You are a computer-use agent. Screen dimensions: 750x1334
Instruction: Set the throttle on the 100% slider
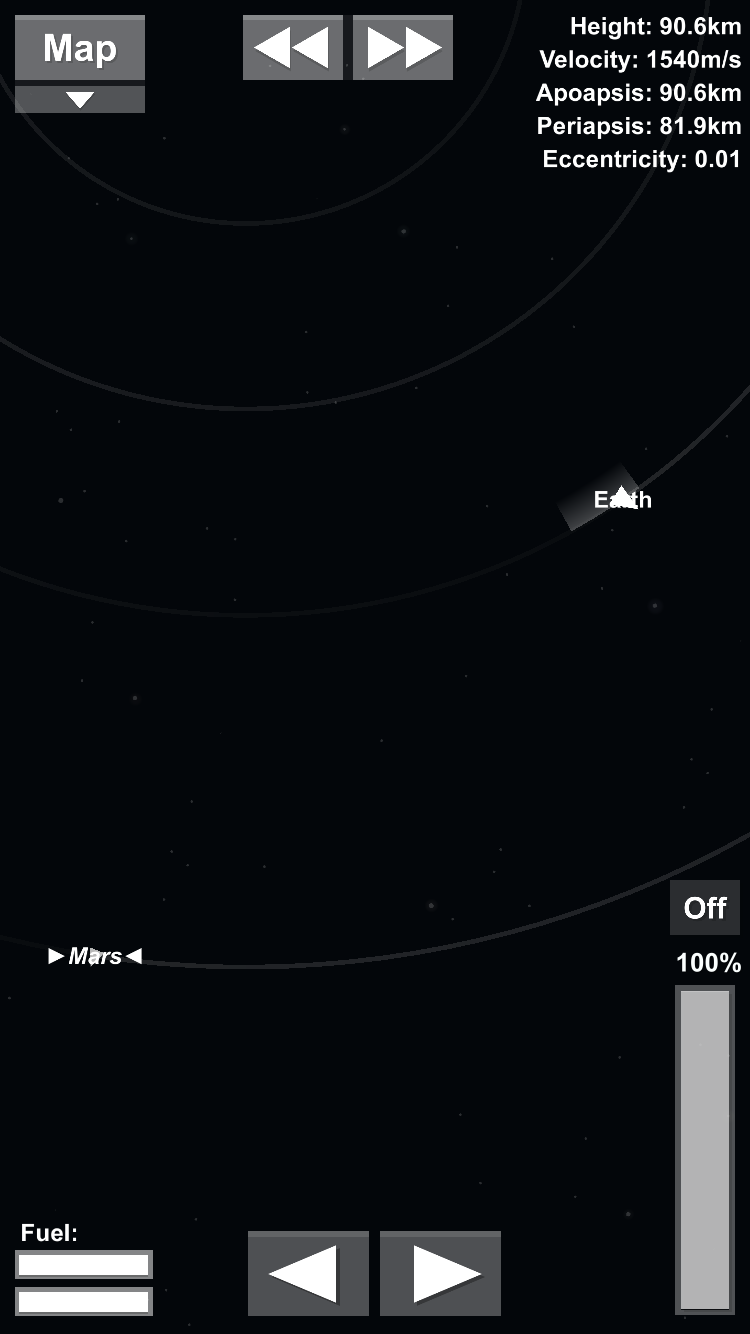click(705, 1148)
